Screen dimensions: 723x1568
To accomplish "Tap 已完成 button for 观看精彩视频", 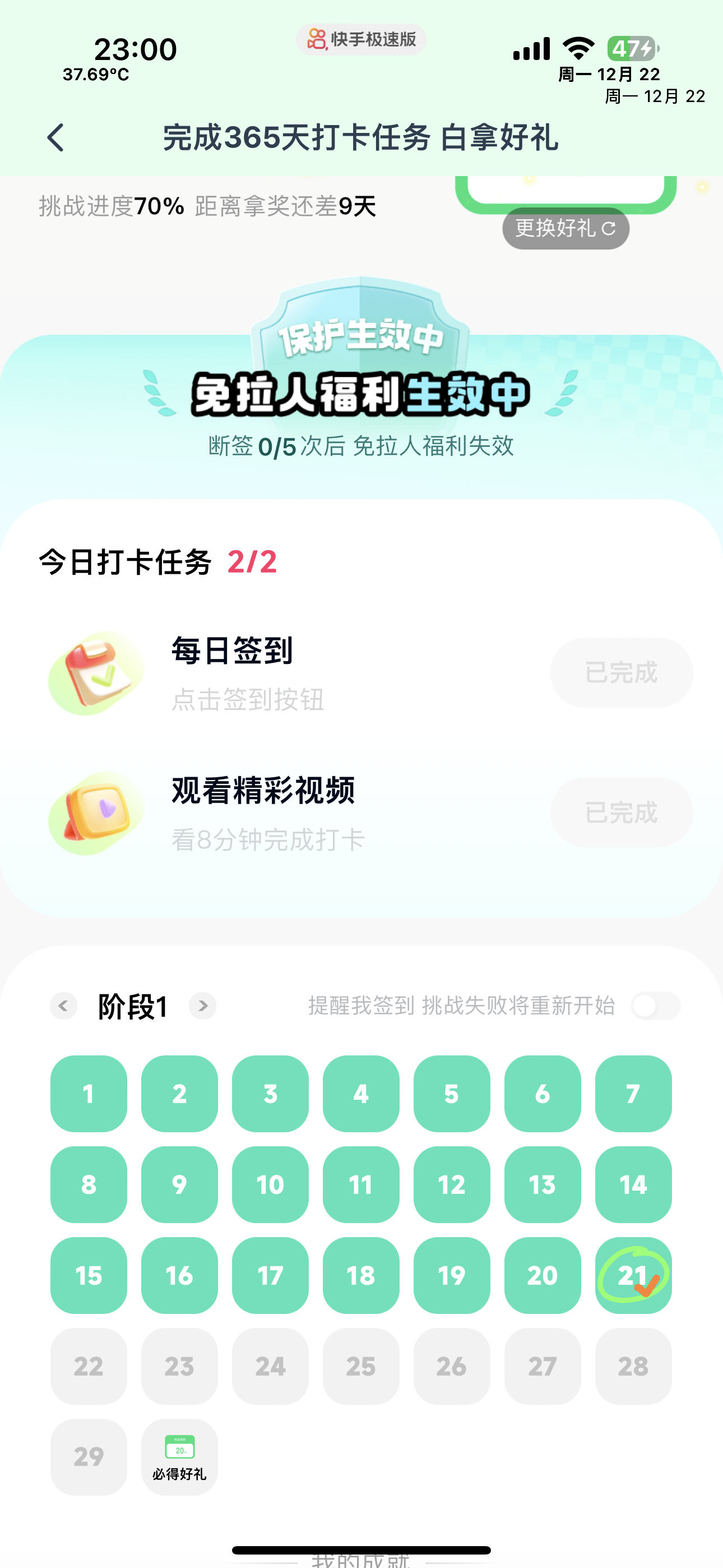I will pyautogui.click(x=622, y=812).
